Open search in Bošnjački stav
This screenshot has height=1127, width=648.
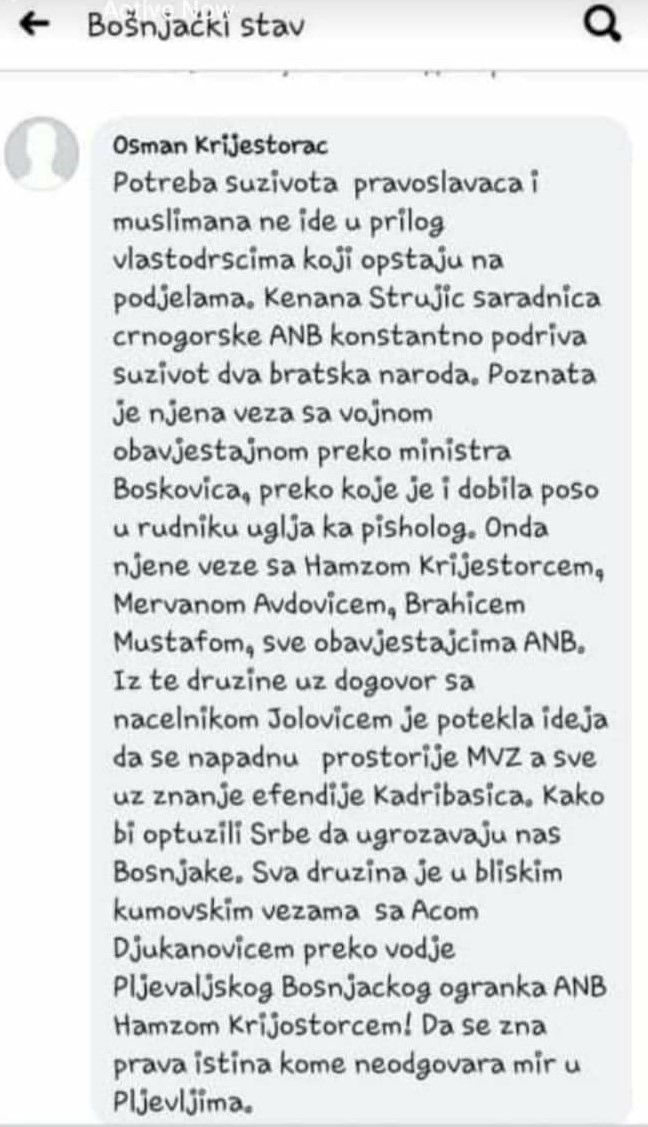pyautogui.click(x=601, y=25)
